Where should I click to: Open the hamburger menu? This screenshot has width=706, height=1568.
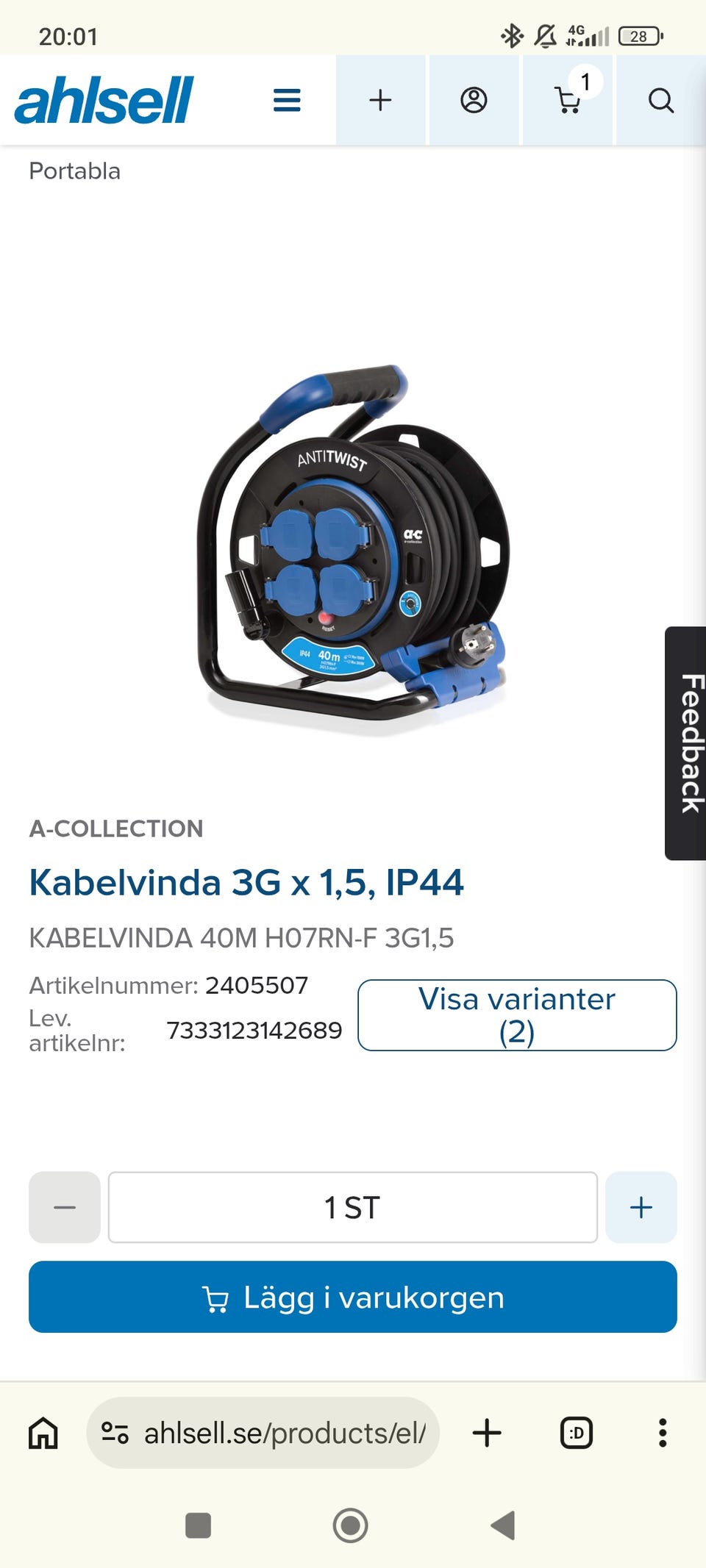coord(287,100)
